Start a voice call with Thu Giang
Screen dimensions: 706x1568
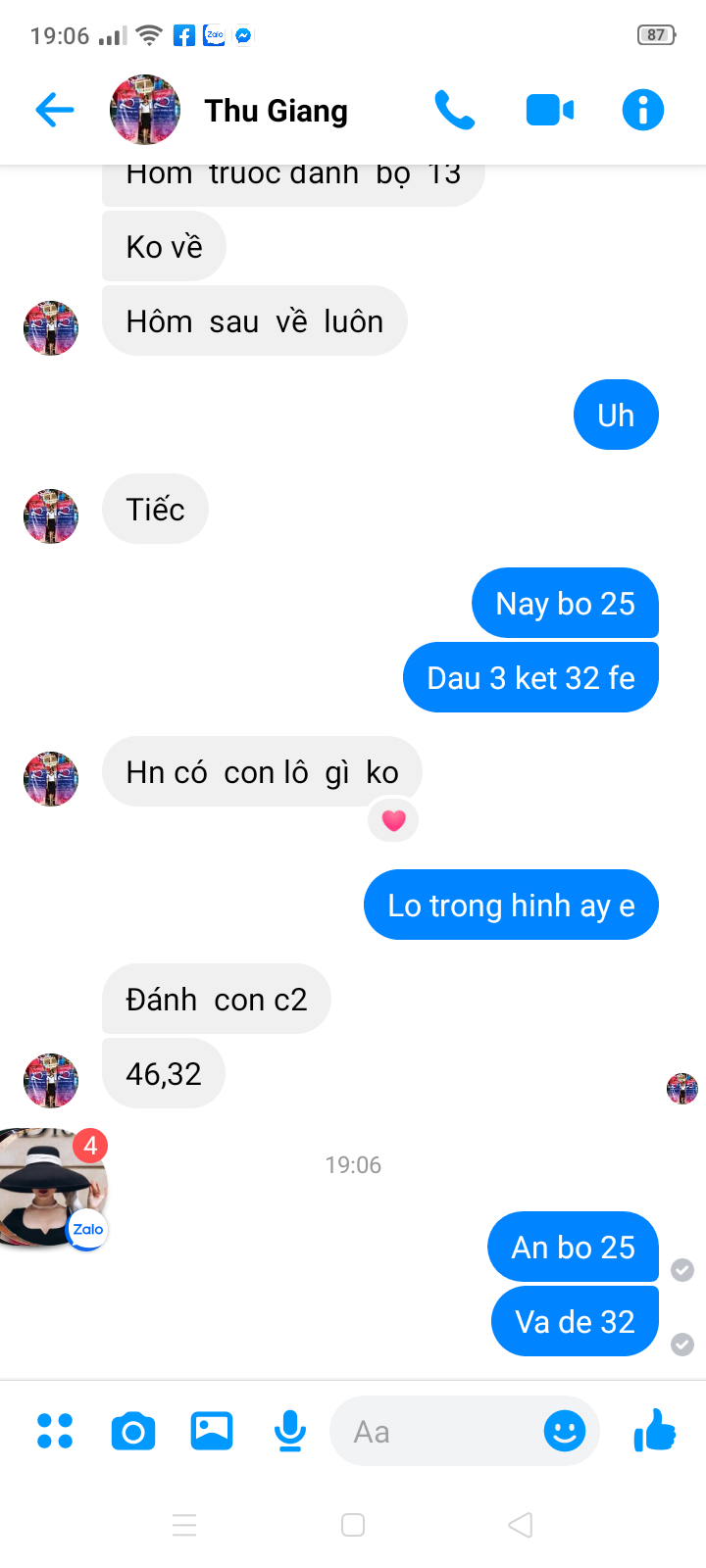coord(454,110)
